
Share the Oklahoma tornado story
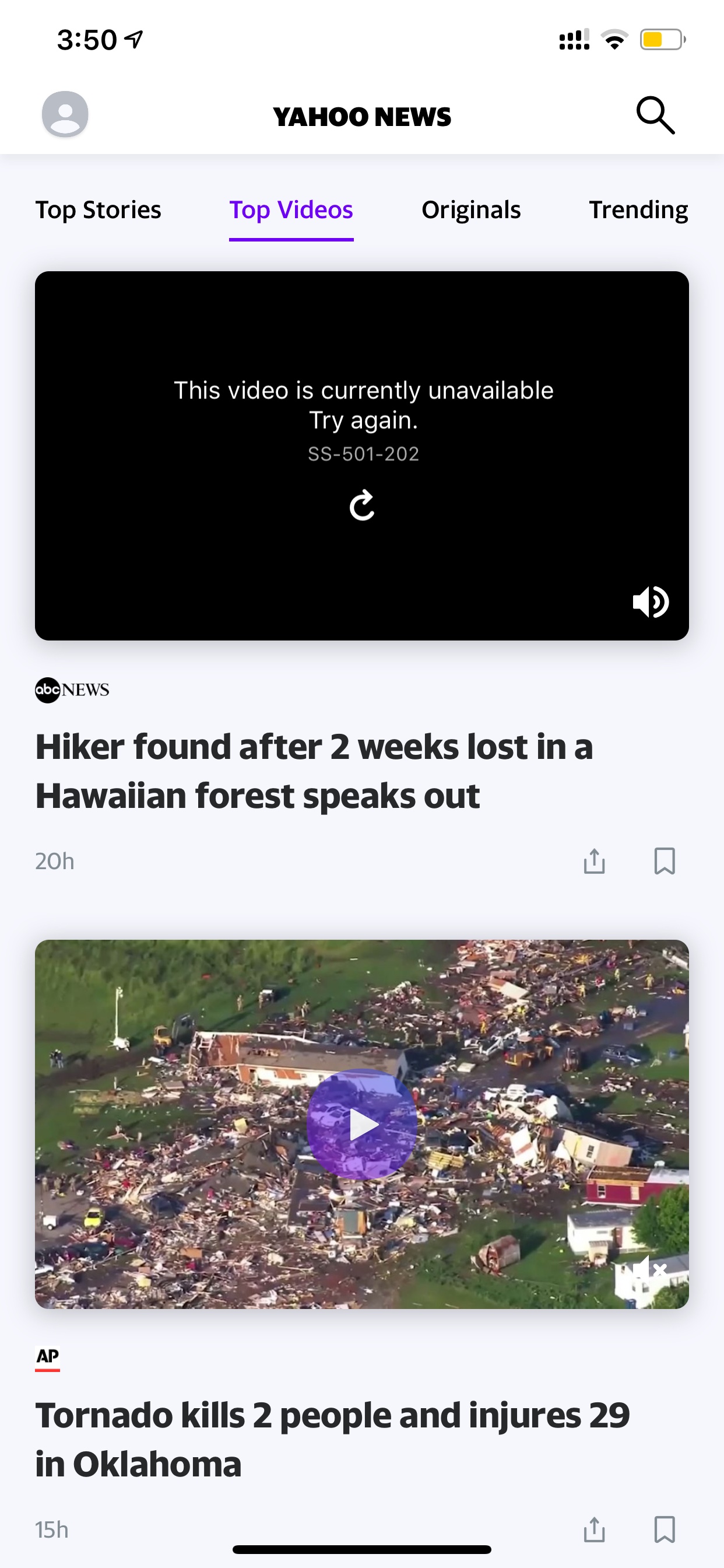pyautogui.click(x=594, y=1529)
